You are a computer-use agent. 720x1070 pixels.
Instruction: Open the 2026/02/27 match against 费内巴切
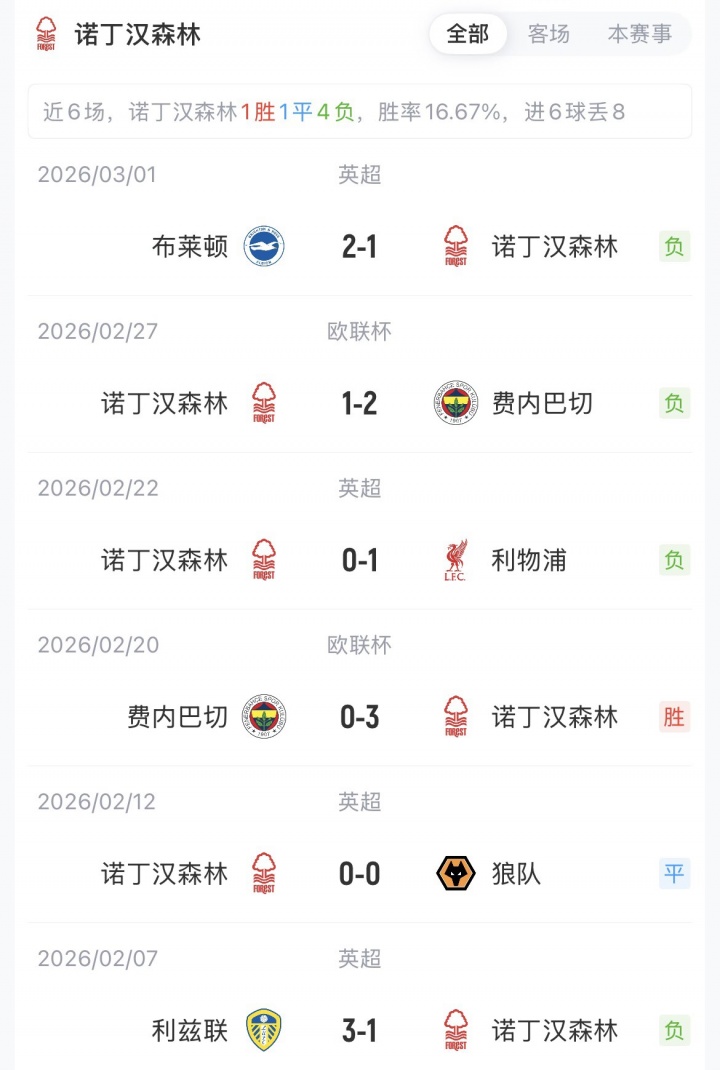(359, 403)
